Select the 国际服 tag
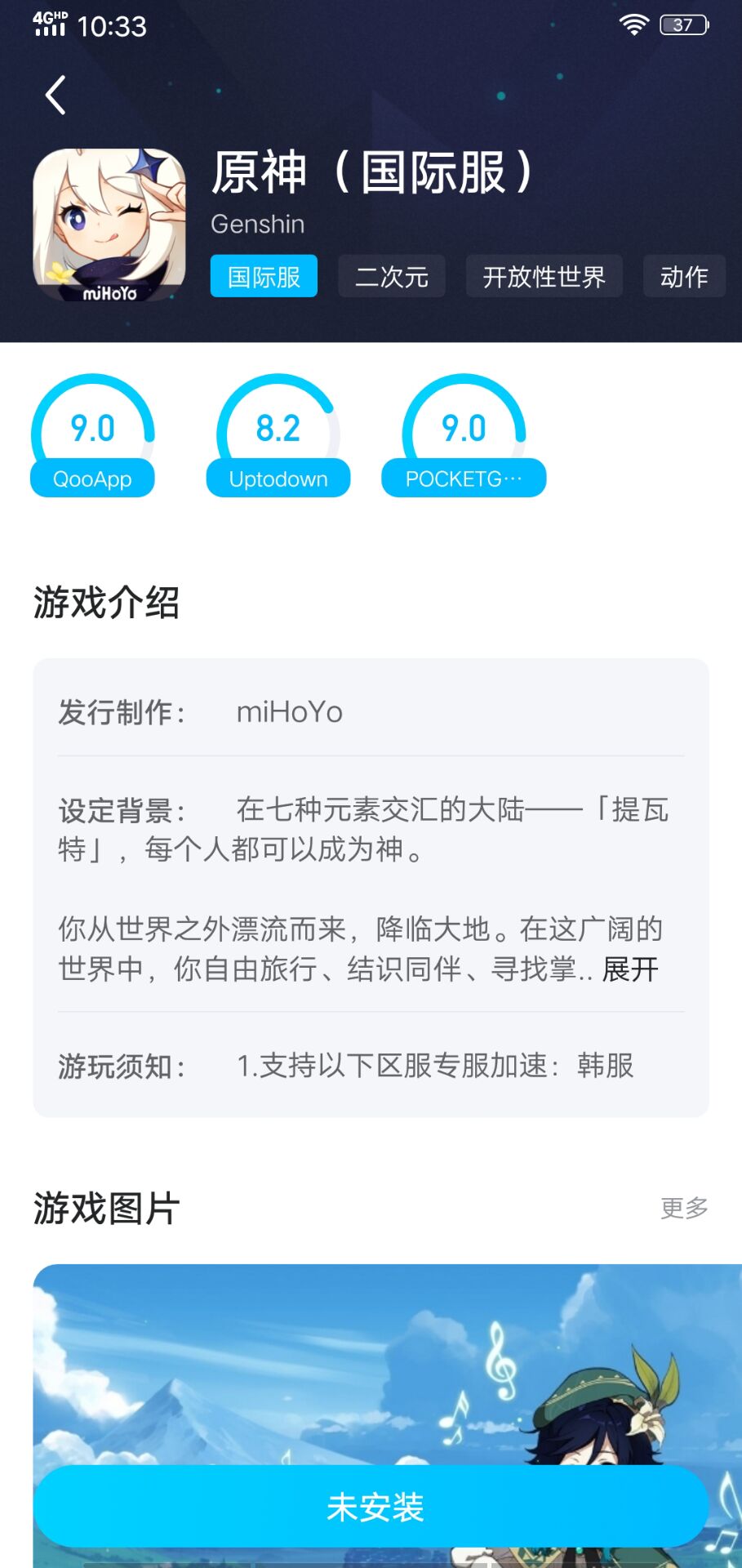The image size is (742, 1568). tap(264, 277)
